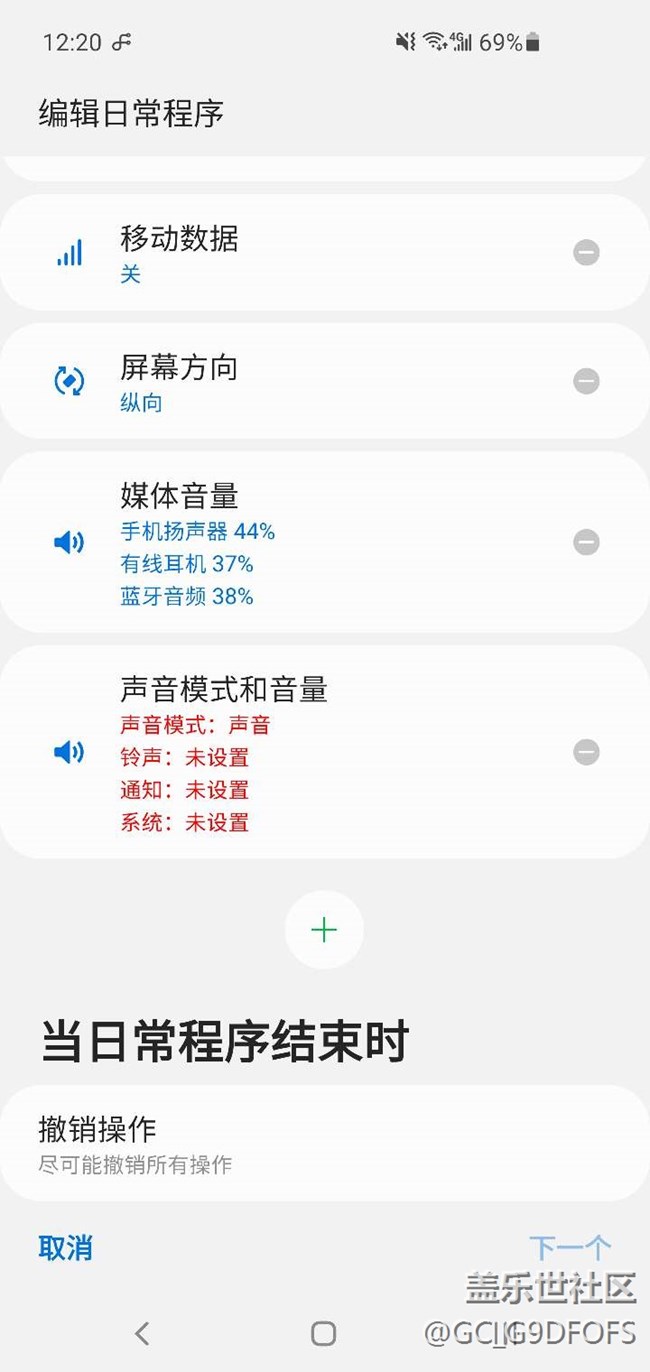Image resolution: width=650 pixels, height=1372 pixels.
Task: Continue with the 下一个 button
Action: pos(569,1248)
